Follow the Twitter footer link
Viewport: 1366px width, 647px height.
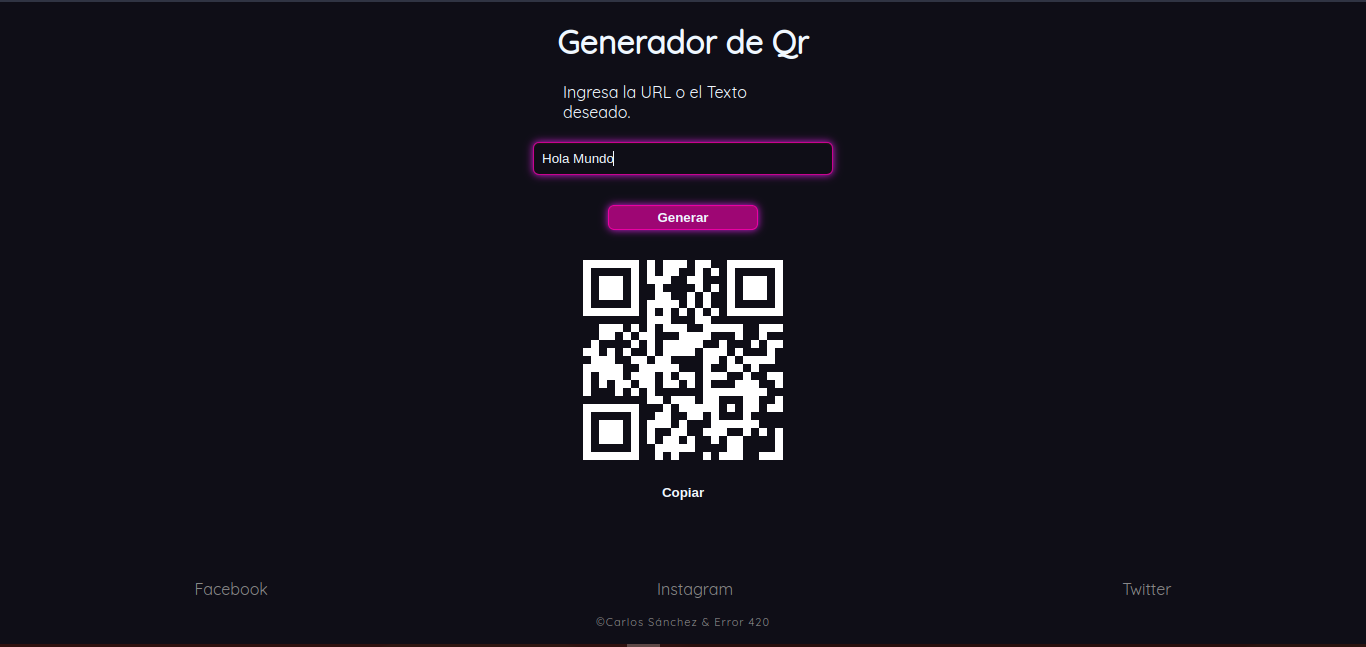click(x=1146, y=589)
